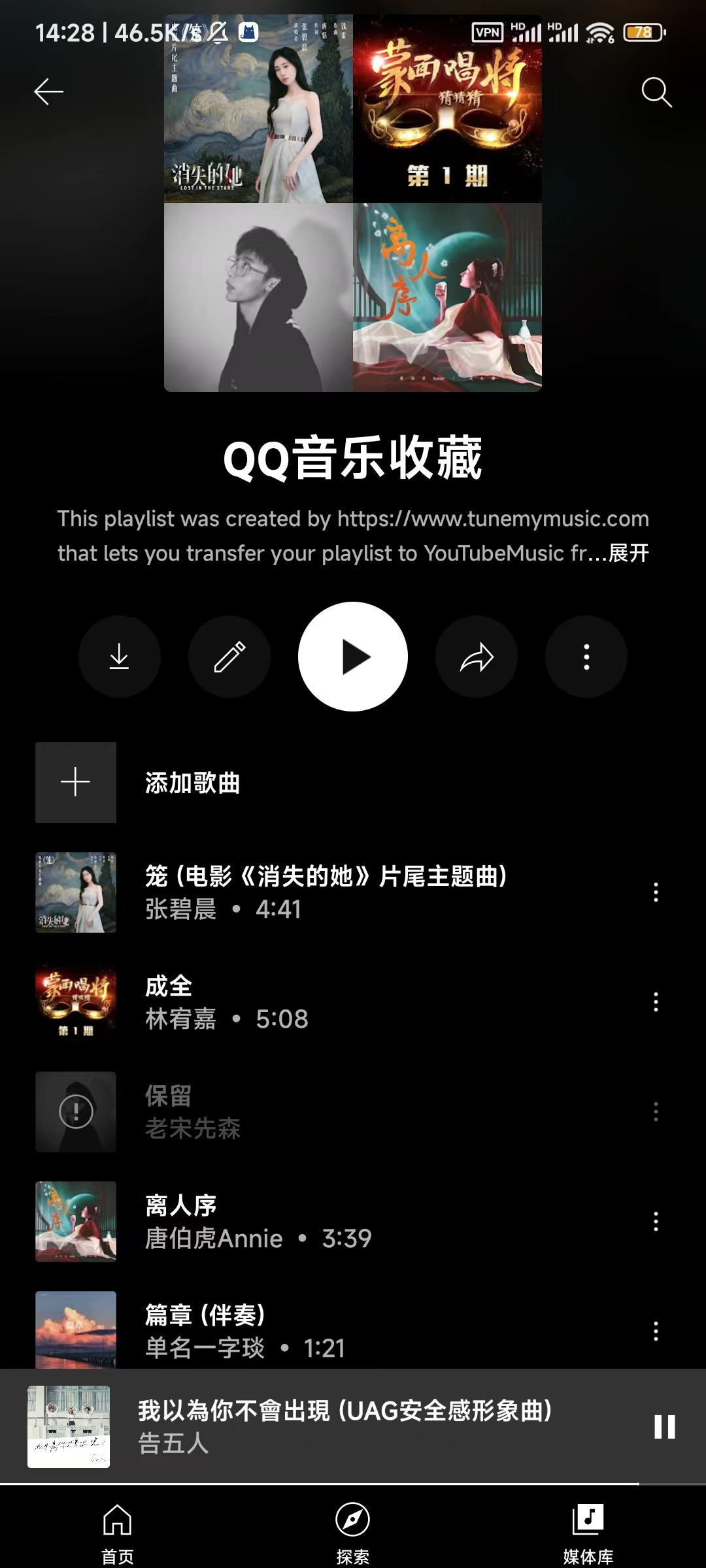The height and width of the screenshot is (1568, 706).
Task: Play 离人序 by 唐伯虎Annie
Action: click(x=258, y=1221)
